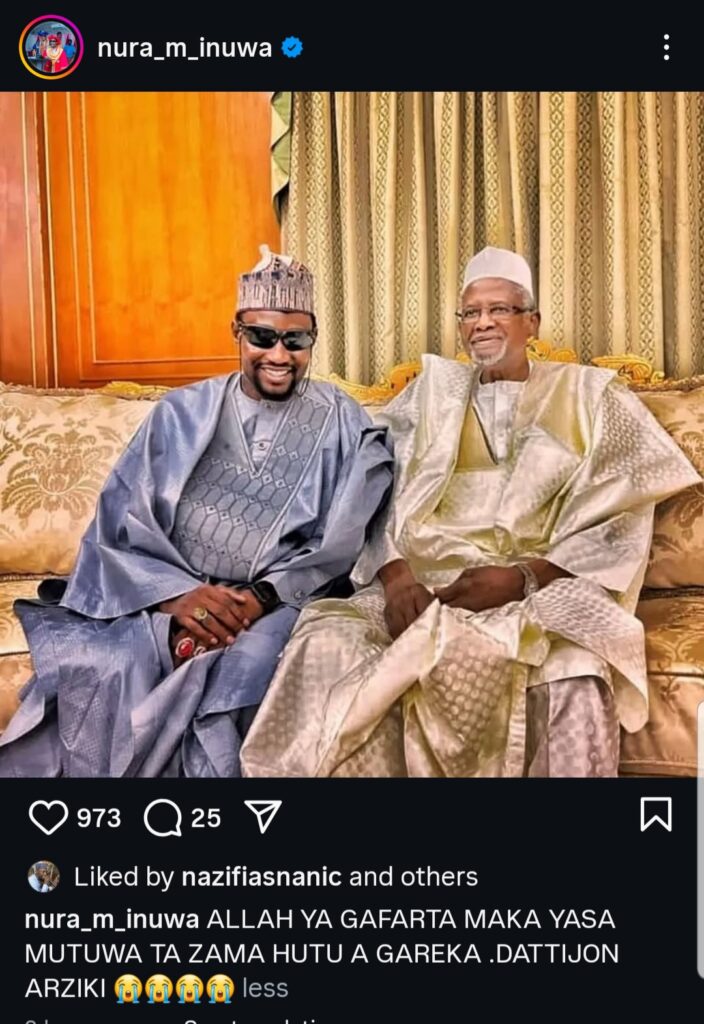Open the nura_m_inuwa username in the header
Viewport: 704px width, 1024px height.
coord(184,47)
